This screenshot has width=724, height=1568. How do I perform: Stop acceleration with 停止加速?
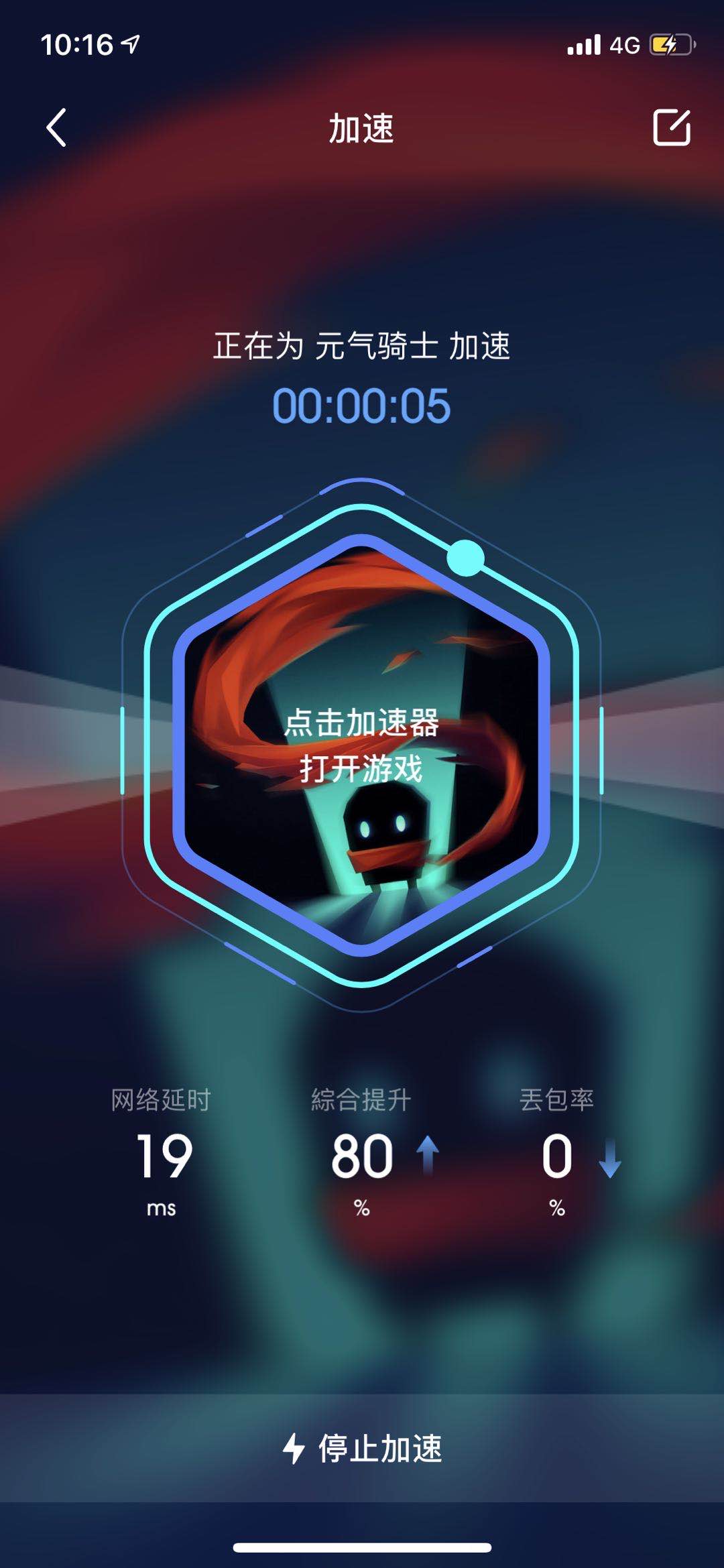coord(362,1448)
